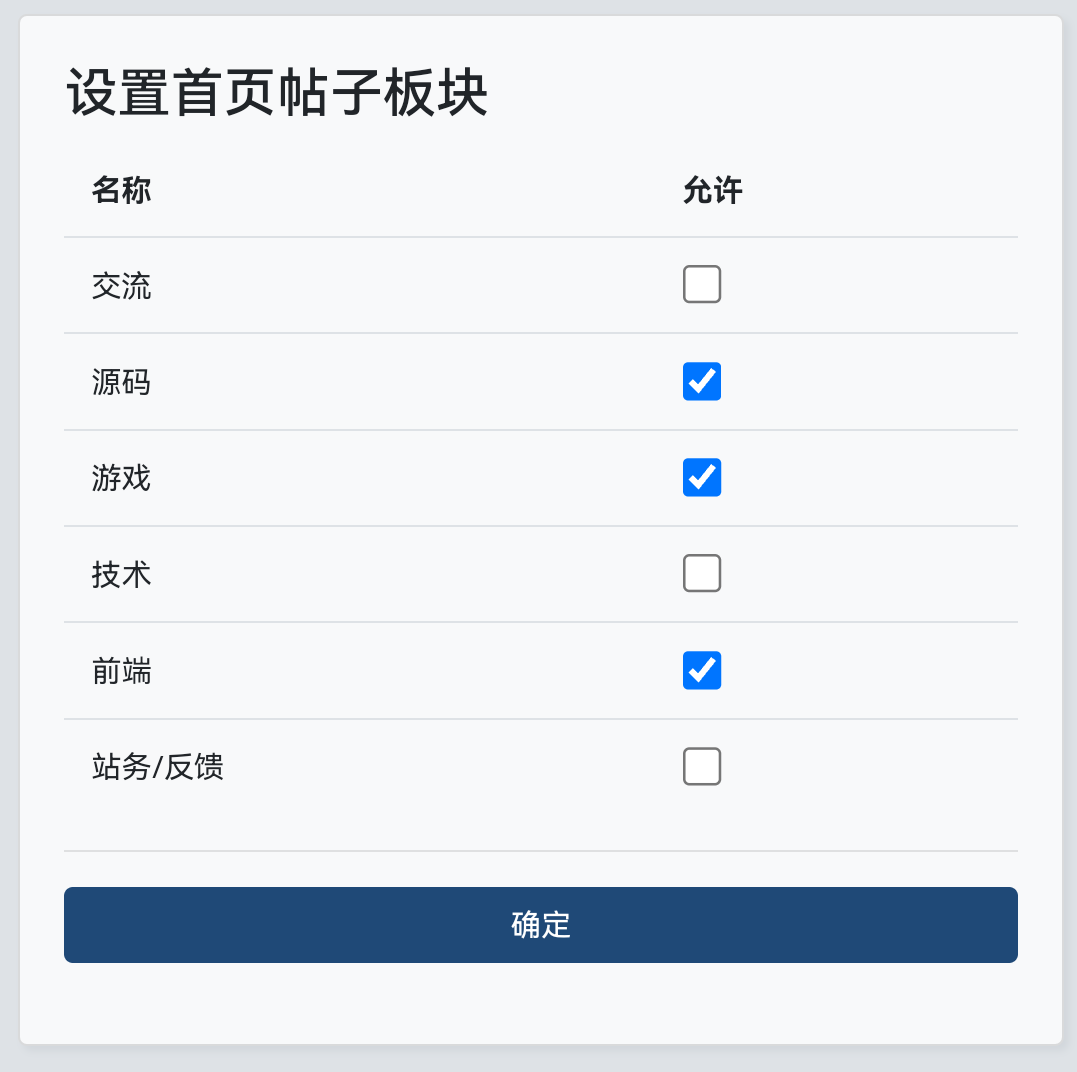
Task: Tap the 确定 confirm button
Action: (540, 925)
